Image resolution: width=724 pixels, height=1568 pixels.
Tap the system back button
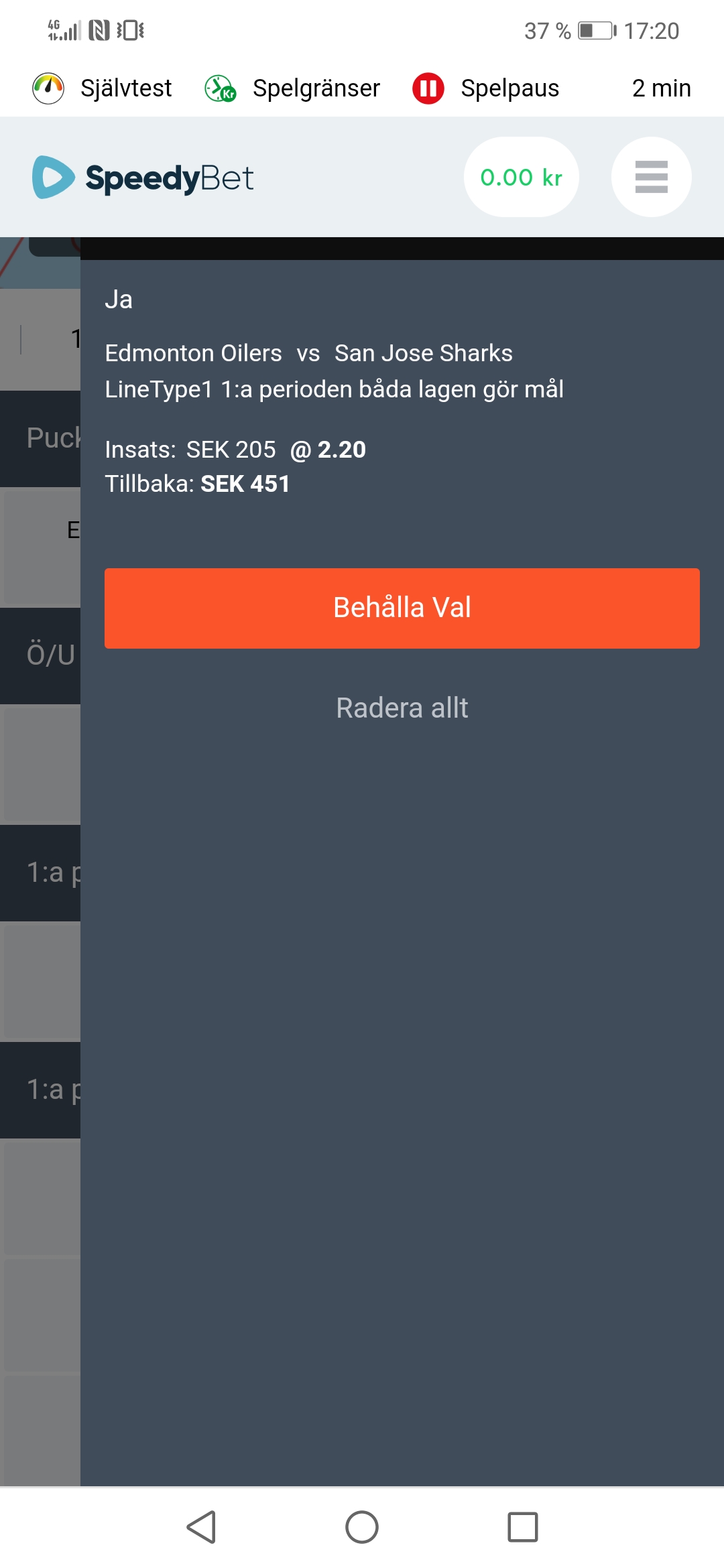(x=201, y=1527)
